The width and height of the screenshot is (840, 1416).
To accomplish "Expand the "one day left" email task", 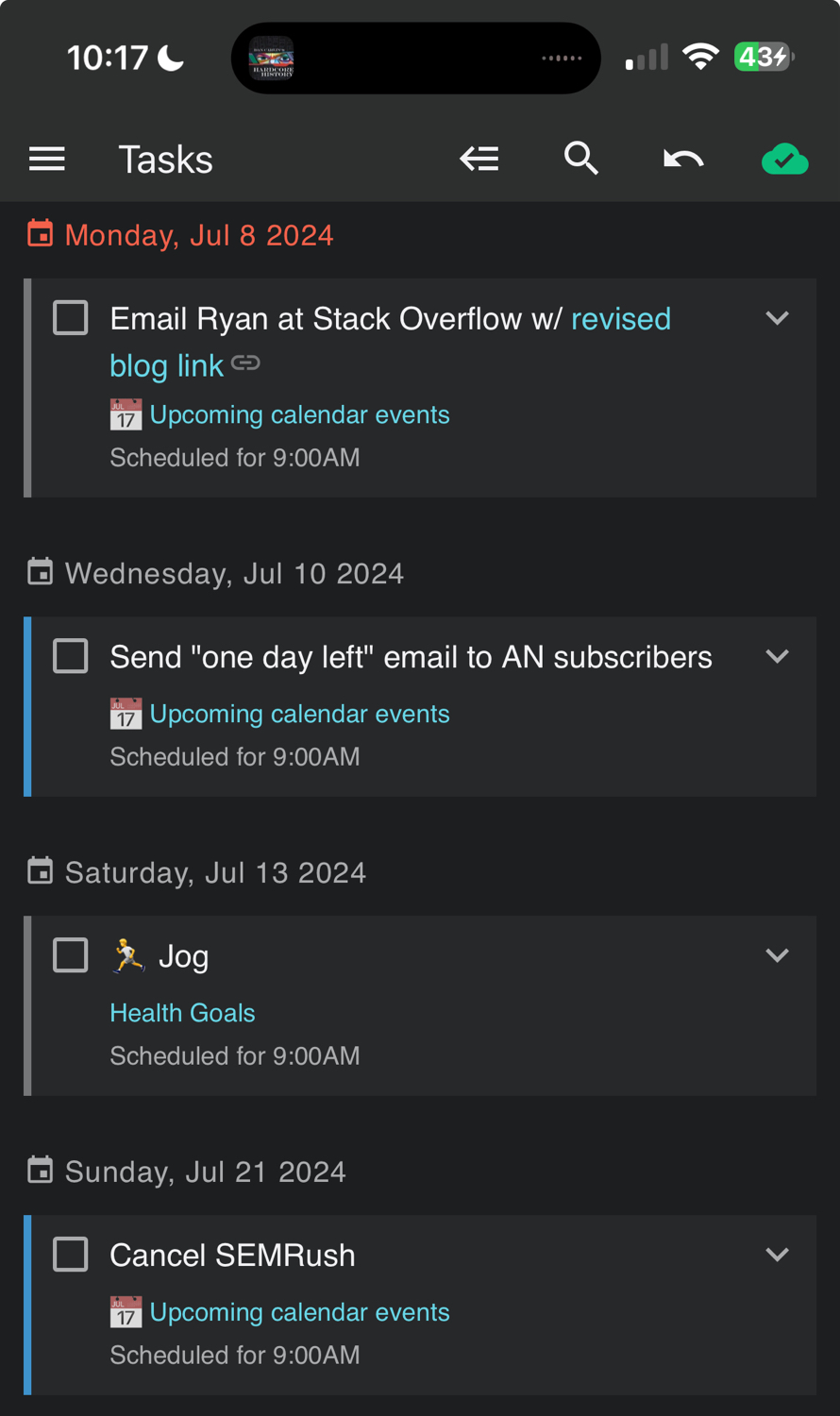I will (x=778, y=656).
